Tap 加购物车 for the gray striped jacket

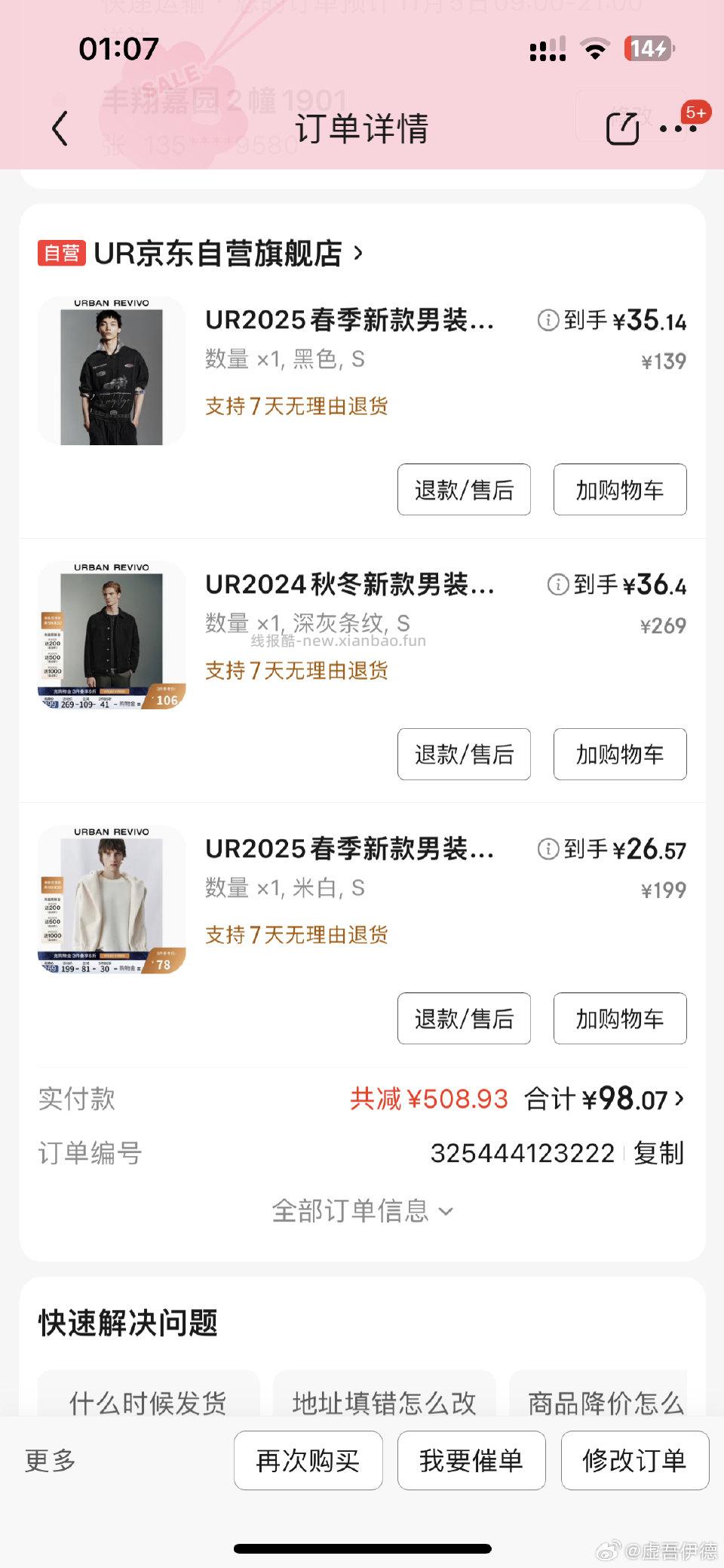pos(619,755)
